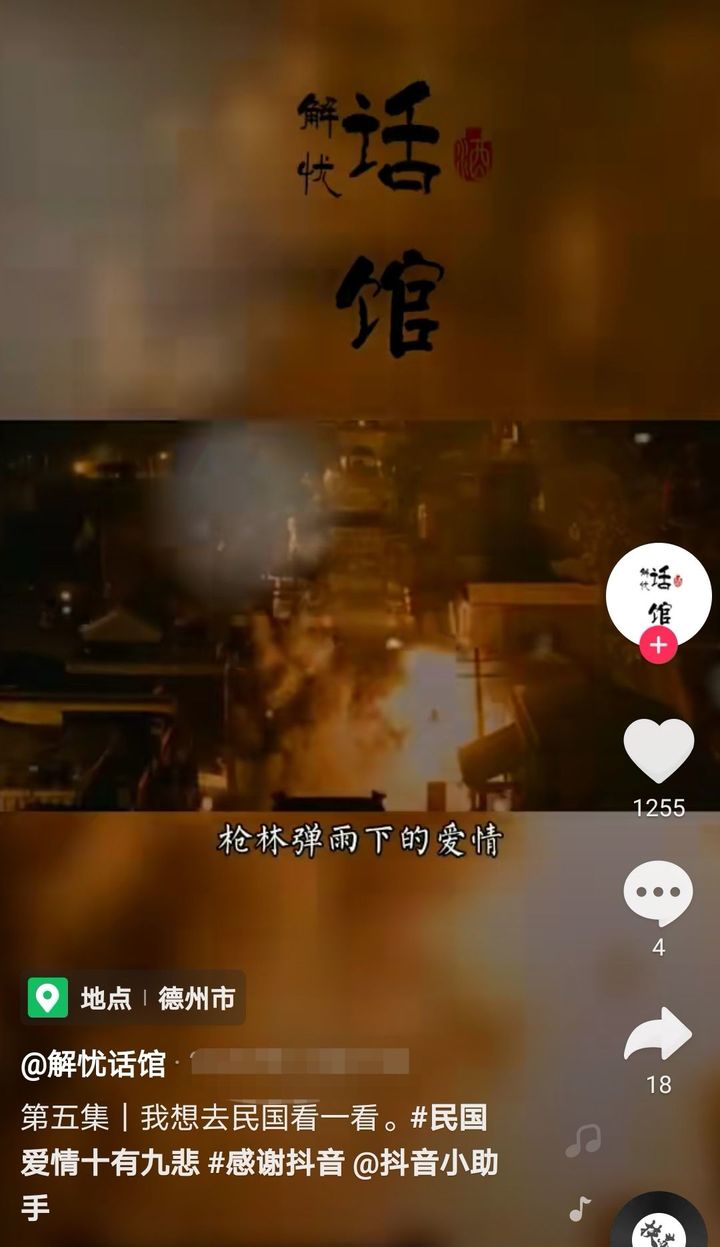Screen dimensions: 720x1247
Task: Share this video with the arrow
Action: tap(658, 1035)
